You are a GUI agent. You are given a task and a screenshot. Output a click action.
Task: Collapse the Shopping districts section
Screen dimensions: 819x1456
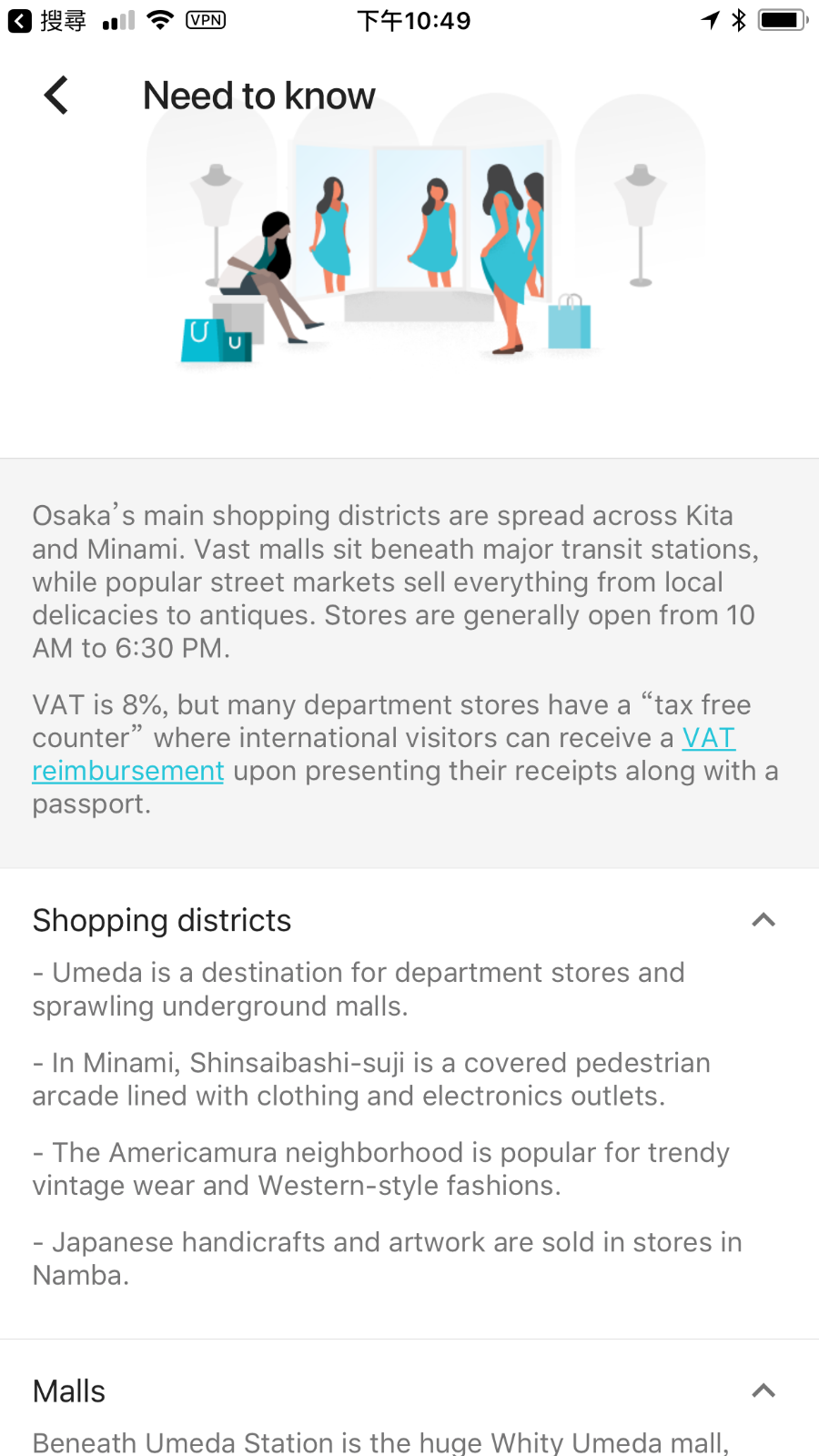tap(763, 920)
